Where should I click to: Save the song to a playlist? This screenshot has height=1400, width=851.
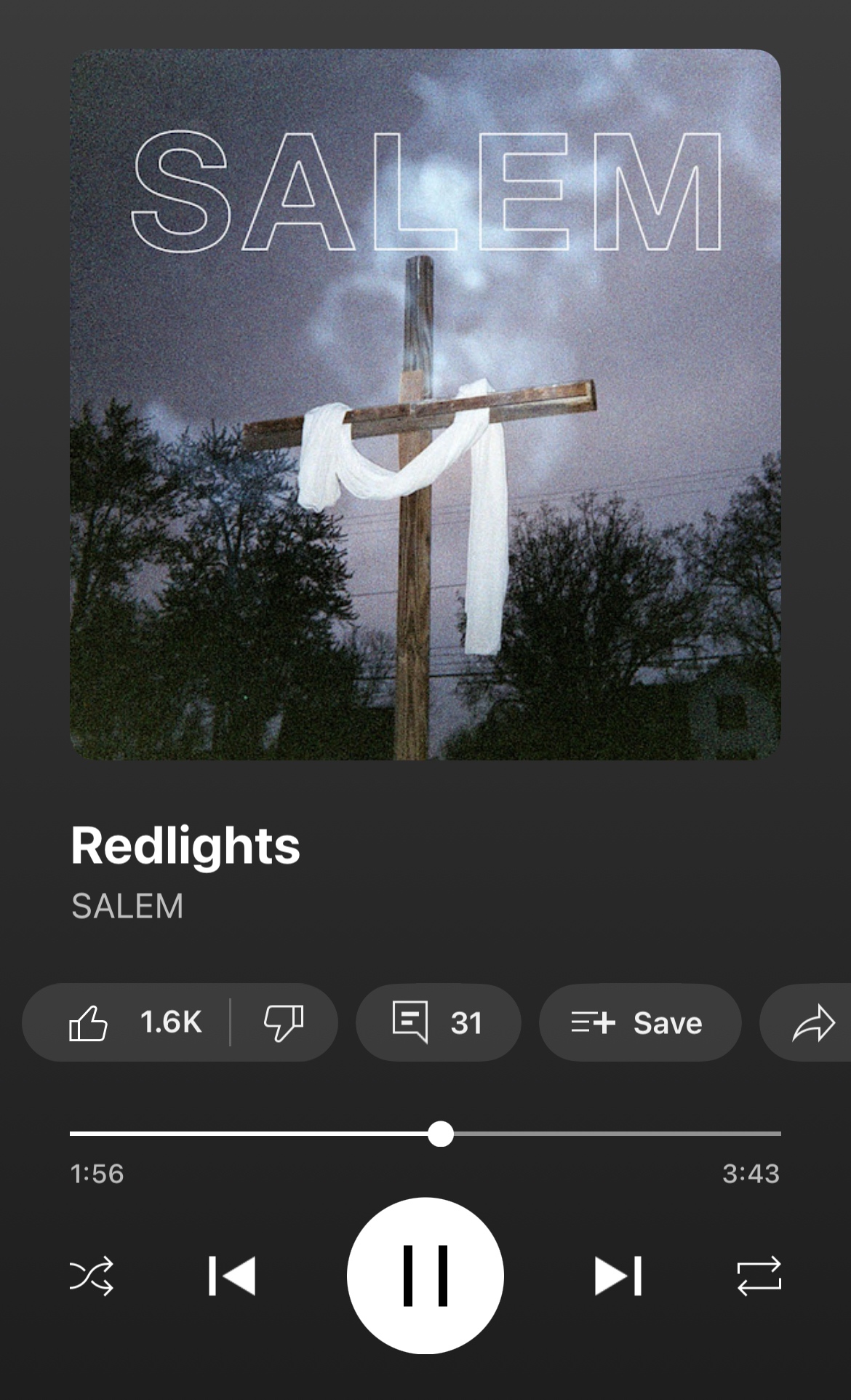pyautogui.click(x=639, y=1022)
